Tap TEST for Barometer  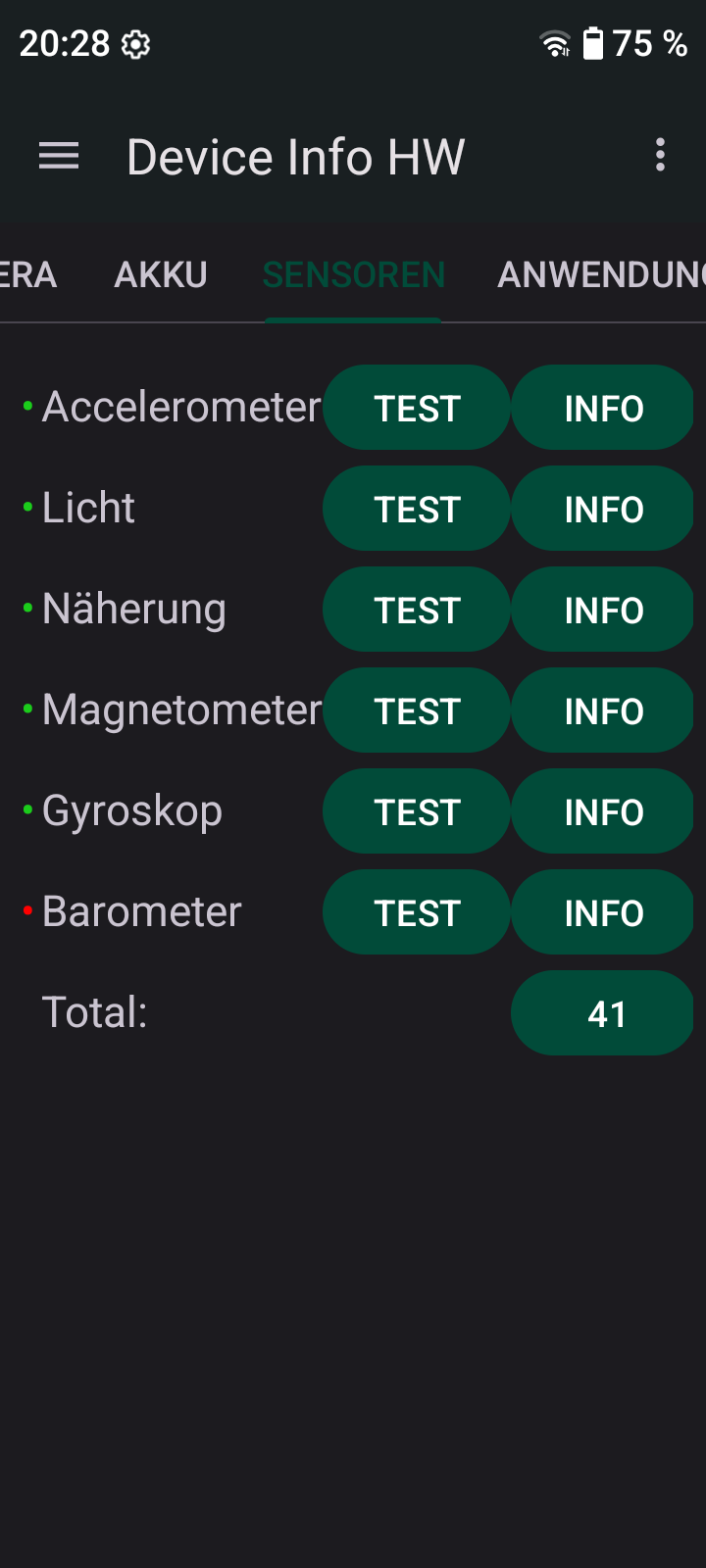click(x=417, y=912)
